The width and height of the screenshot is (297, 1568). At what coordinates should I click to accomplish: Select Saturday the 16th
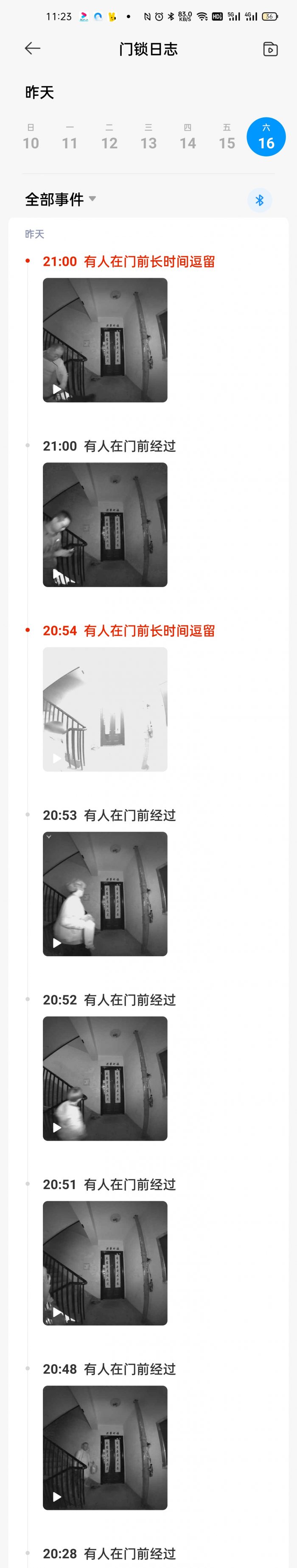[x=266, y=137]
